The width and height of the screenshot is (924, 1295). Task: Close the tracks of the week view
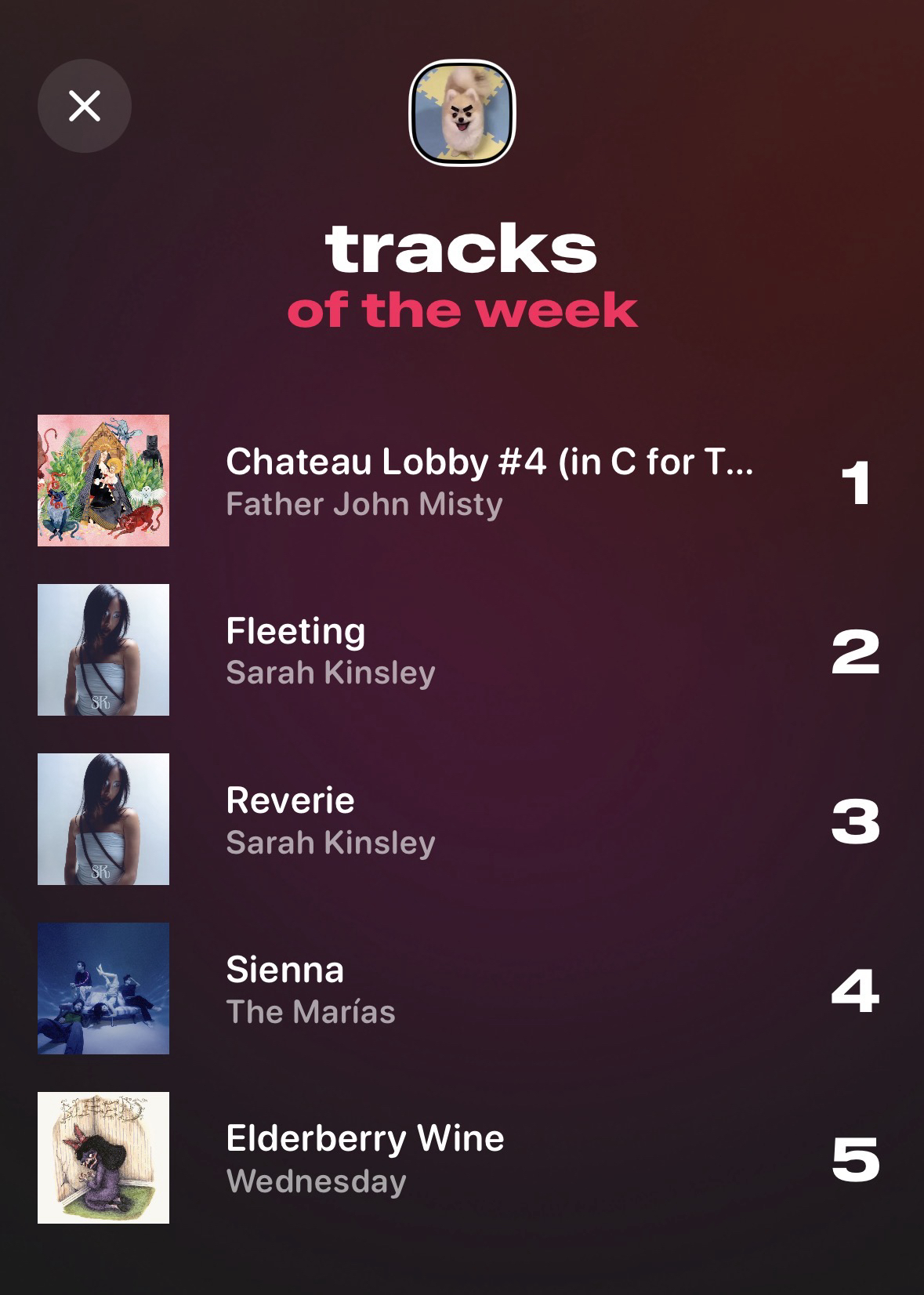(85, 106)
